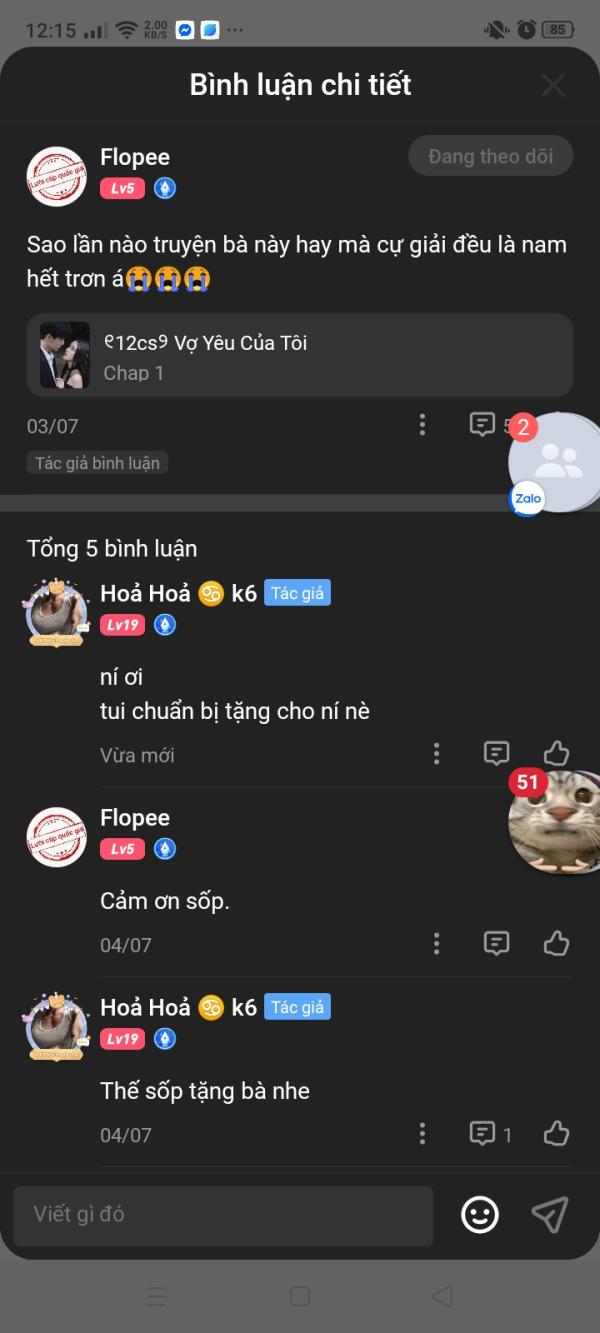Focus the Viết gì đó comment field

[x=223, y=1215]
